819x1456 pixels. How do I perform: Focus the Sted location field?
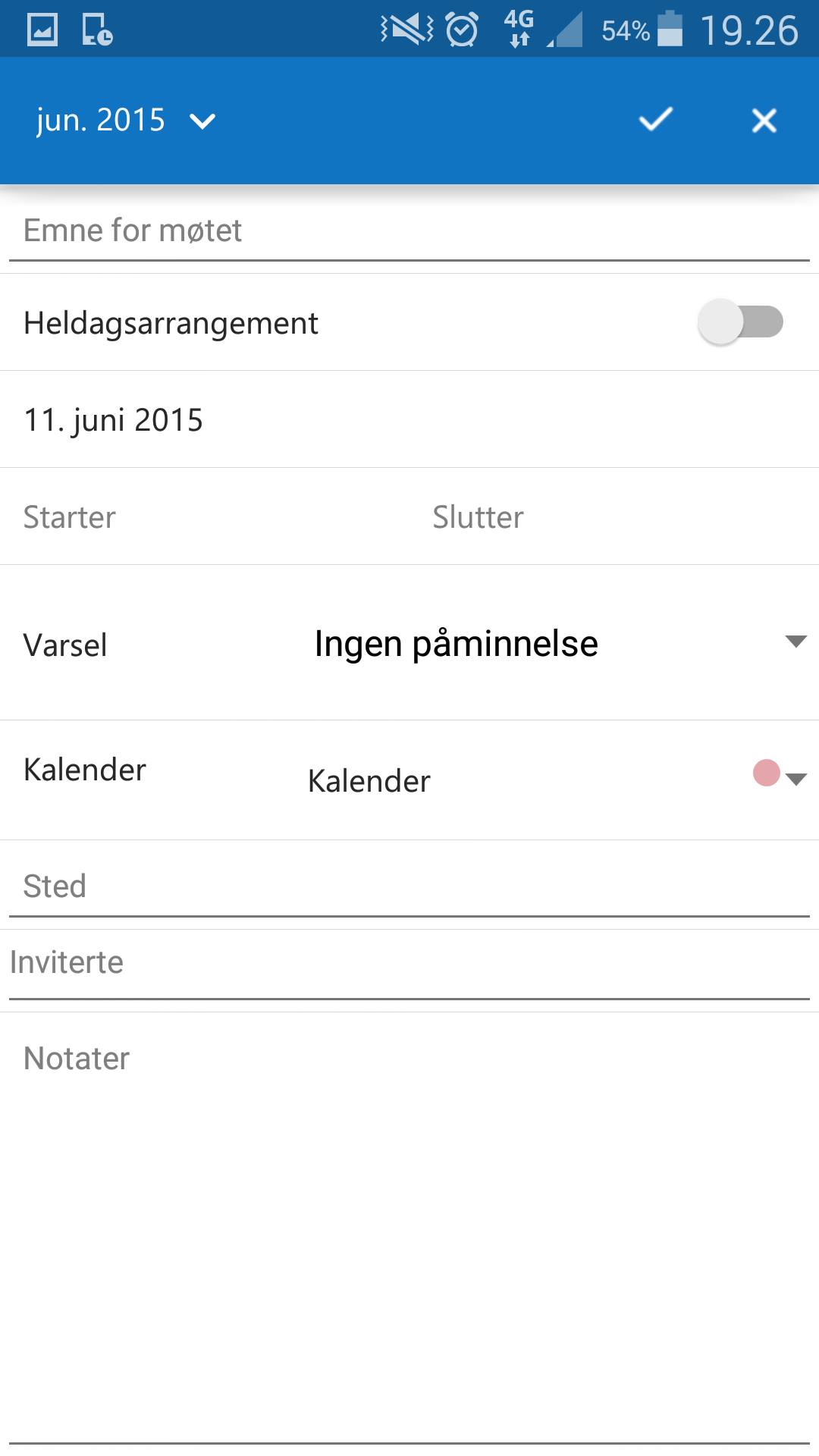coord(409,886)
